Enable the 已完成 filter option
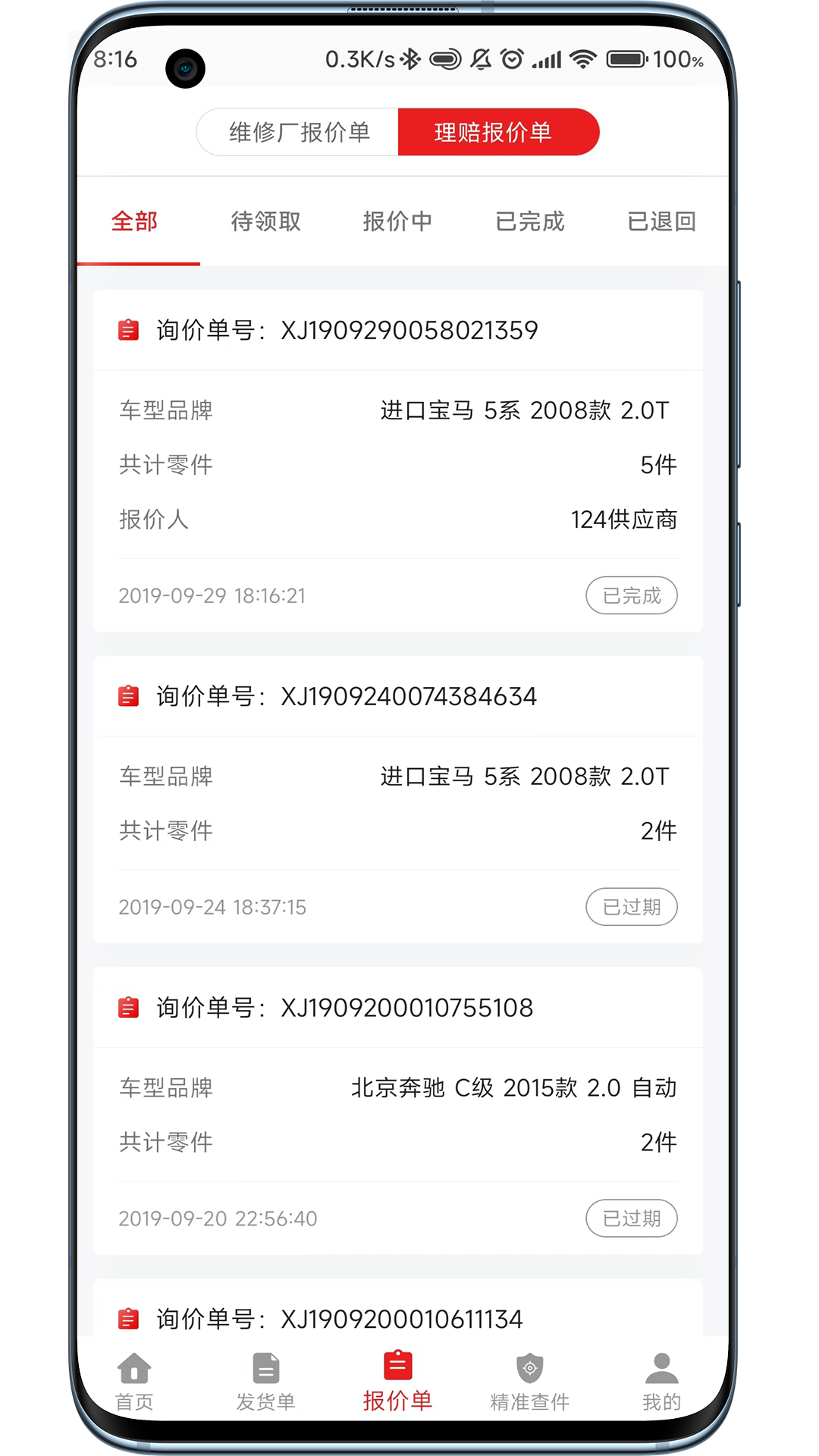 click(x=529, y=221)
